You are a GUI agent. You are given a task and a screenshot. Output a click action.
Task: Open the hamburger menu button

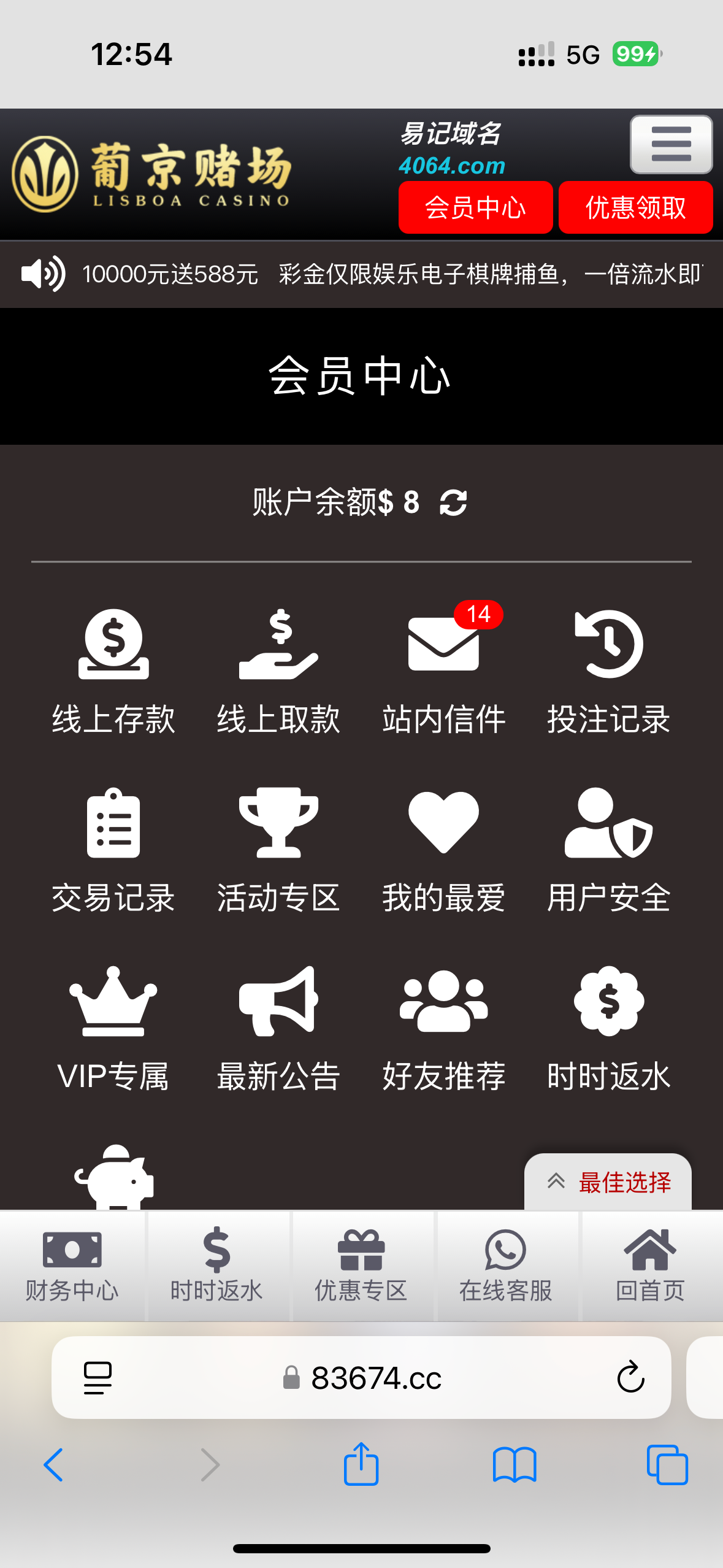coord(671,144)
